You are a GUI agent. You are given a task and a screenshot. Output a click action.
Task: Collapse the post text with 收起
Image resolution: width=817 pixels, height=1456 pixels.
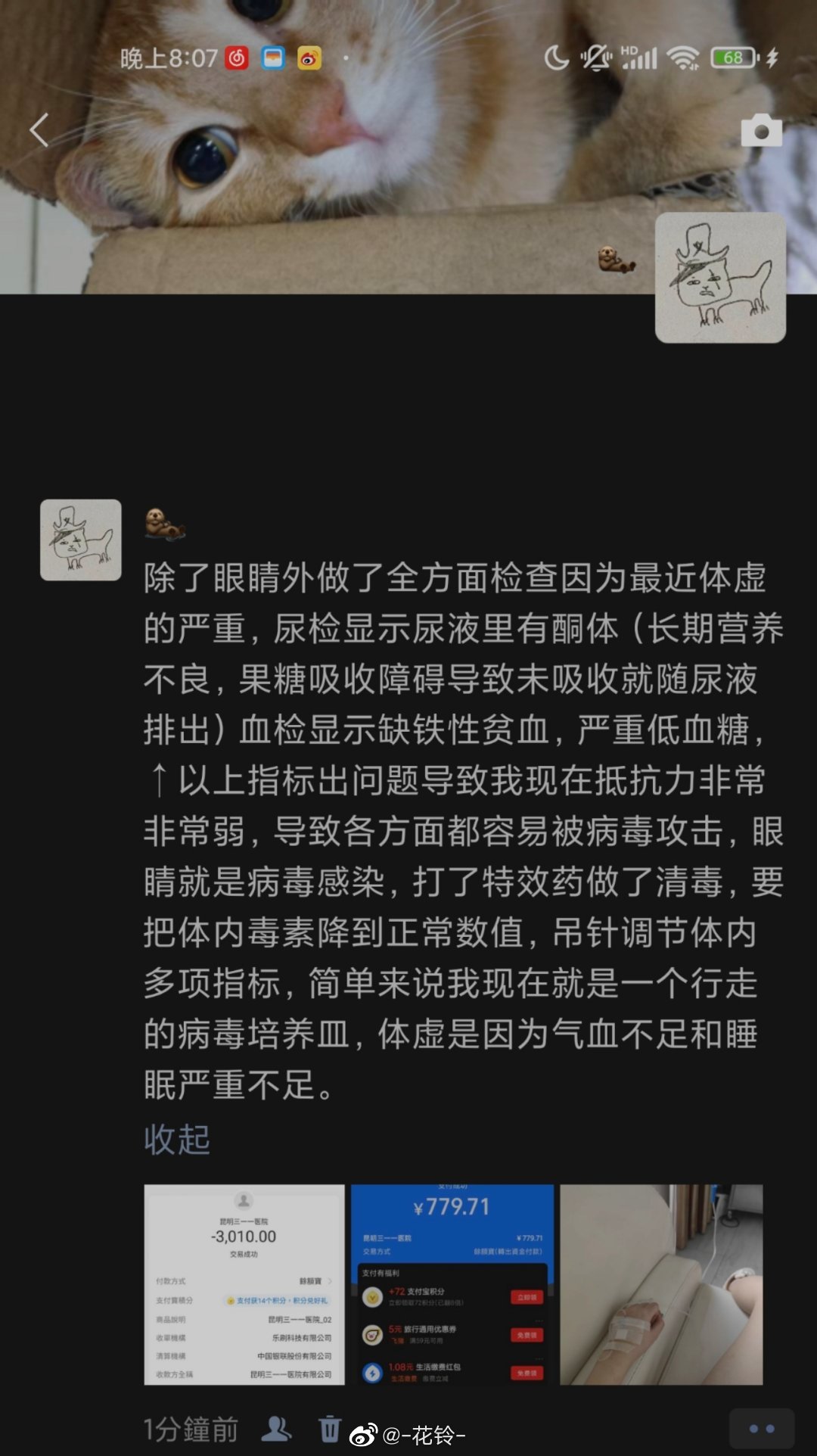177,1139
